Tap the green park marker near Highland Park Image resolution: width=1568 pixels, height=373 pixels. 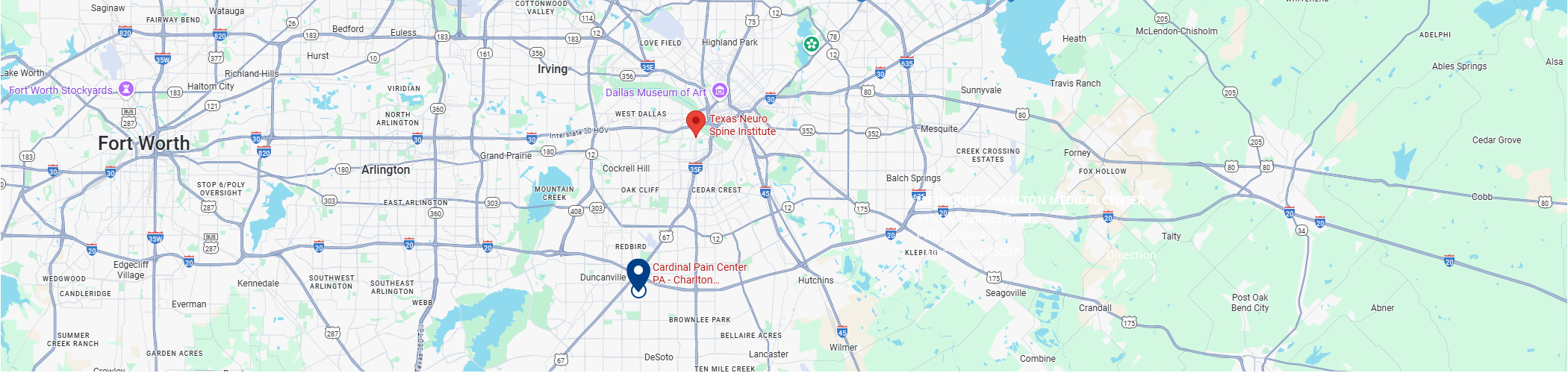tap(811, 44)
